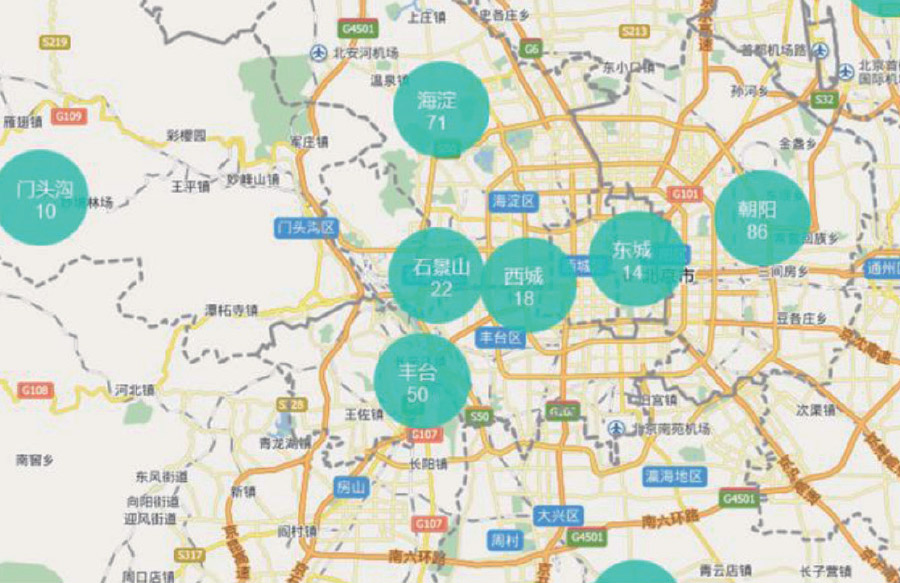Open the 石景山 bubble with 22 results
Image resolution: width=900 pixels, height=583 pixels.
click(x=441, y=276)
